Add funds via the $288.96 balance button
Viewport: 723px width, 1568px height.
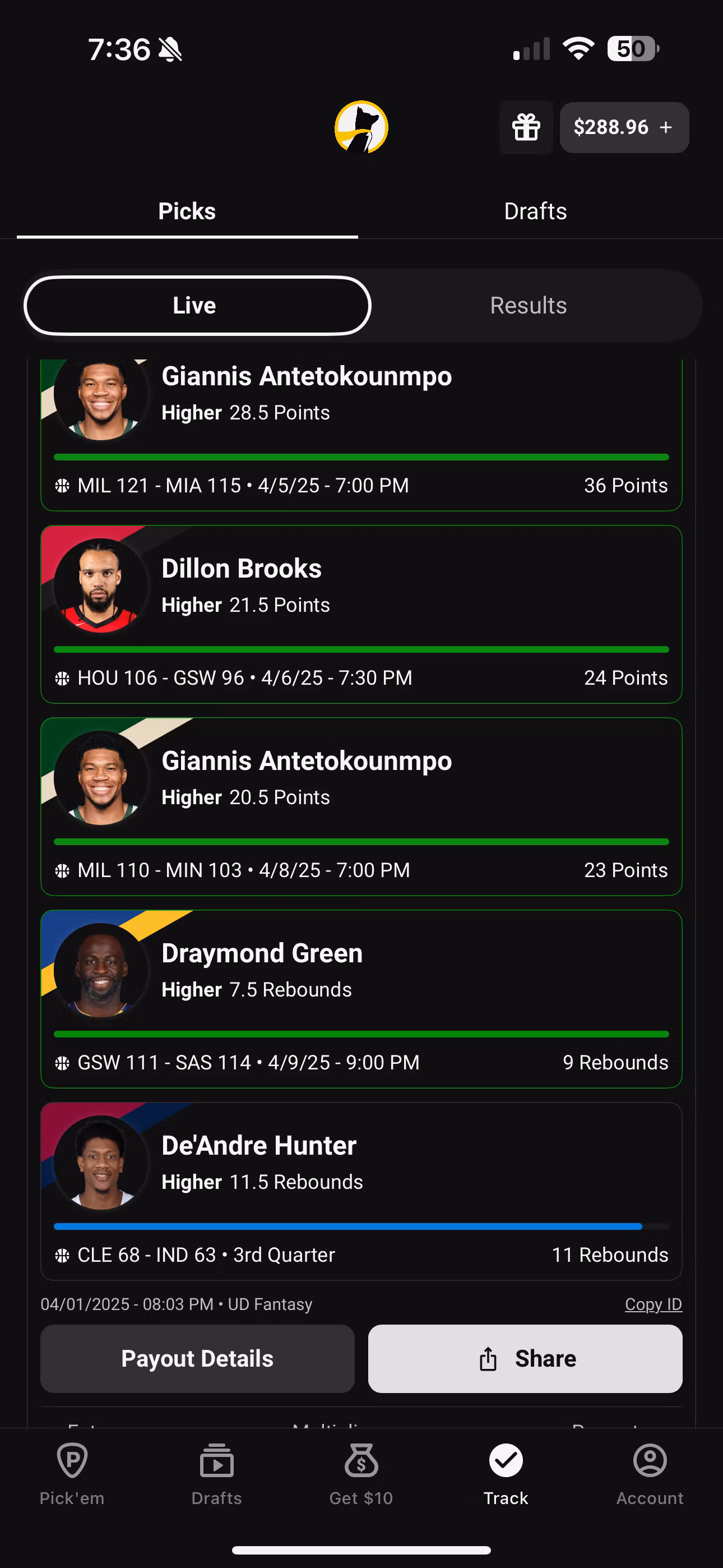[624, 127]
